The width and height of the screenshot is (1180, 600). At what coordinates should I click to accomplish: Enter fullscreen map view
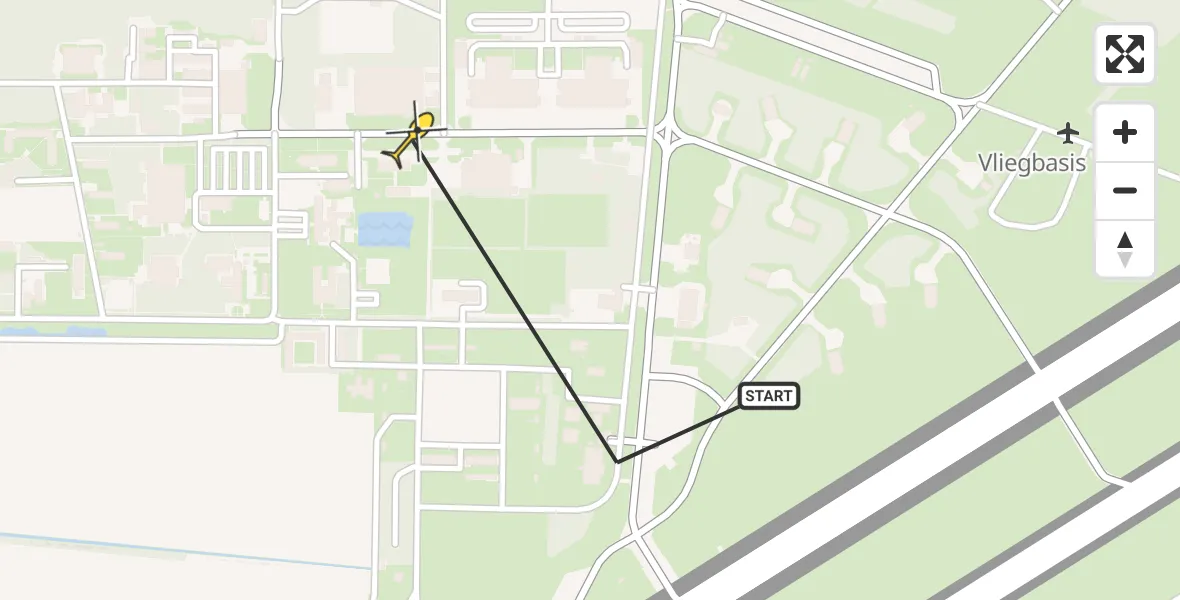[x=1125, y=54]
